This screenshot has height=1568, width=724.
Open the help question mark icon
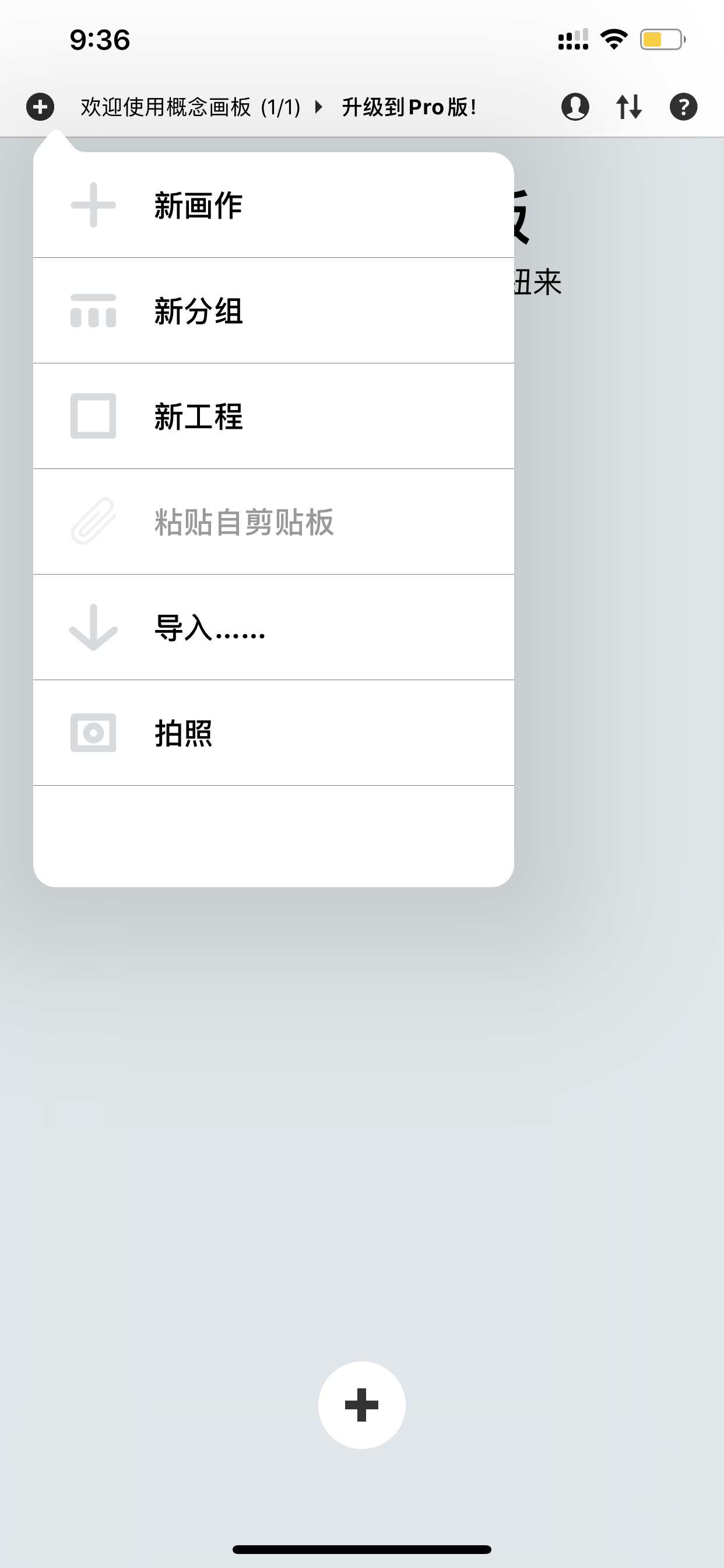point(683,107)
